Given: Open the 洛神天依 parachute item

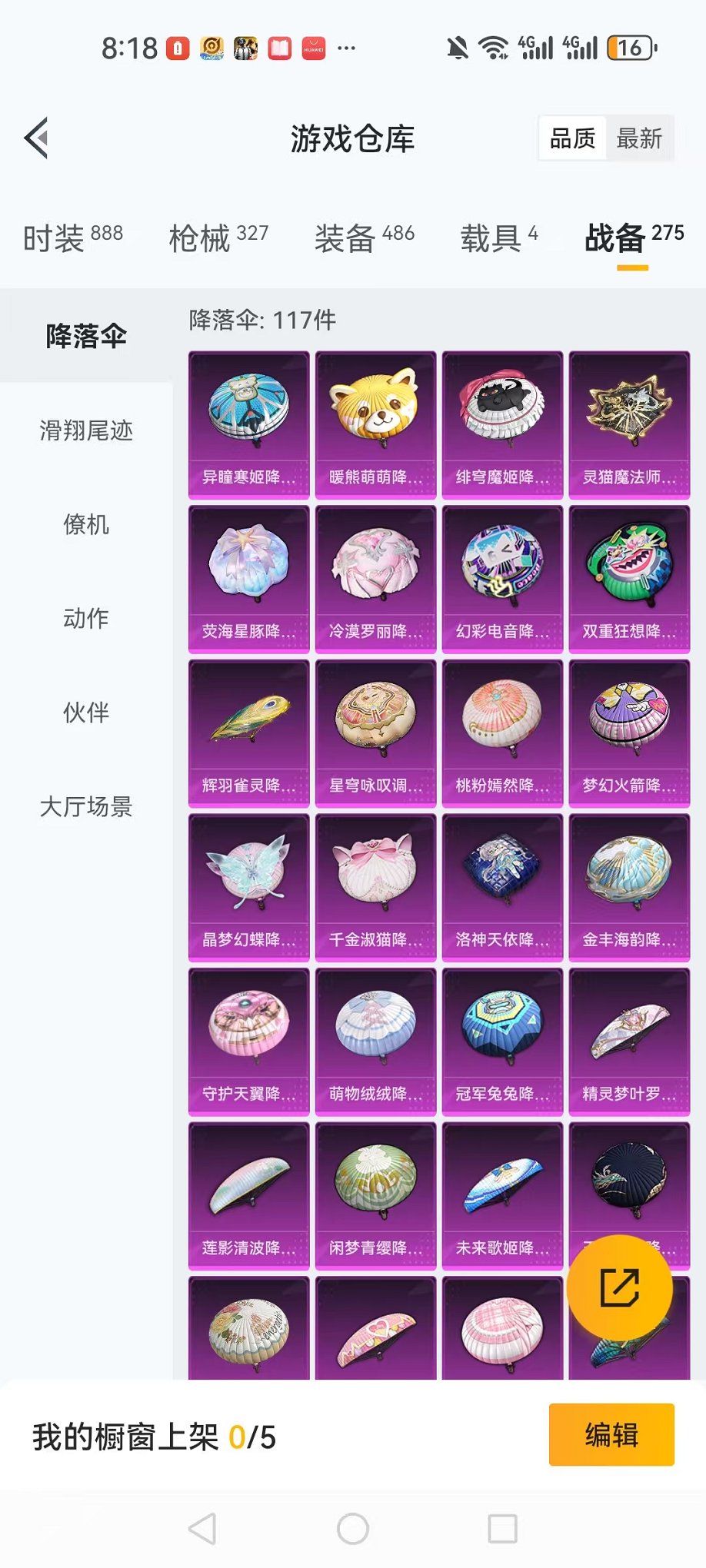Looking at the screenshot, I should pos(502,887).
